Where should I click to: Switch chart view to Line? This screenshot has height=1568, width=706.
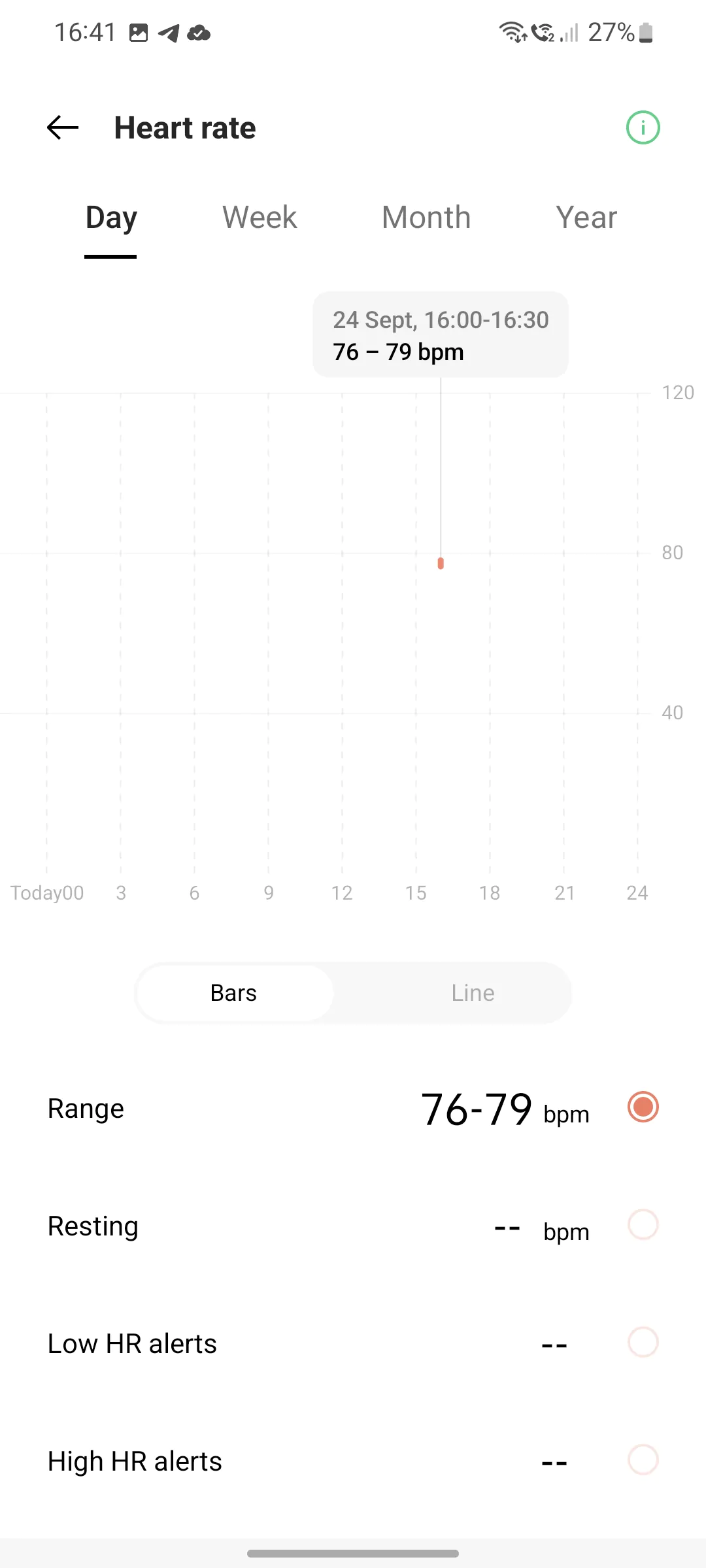point(473,993)
